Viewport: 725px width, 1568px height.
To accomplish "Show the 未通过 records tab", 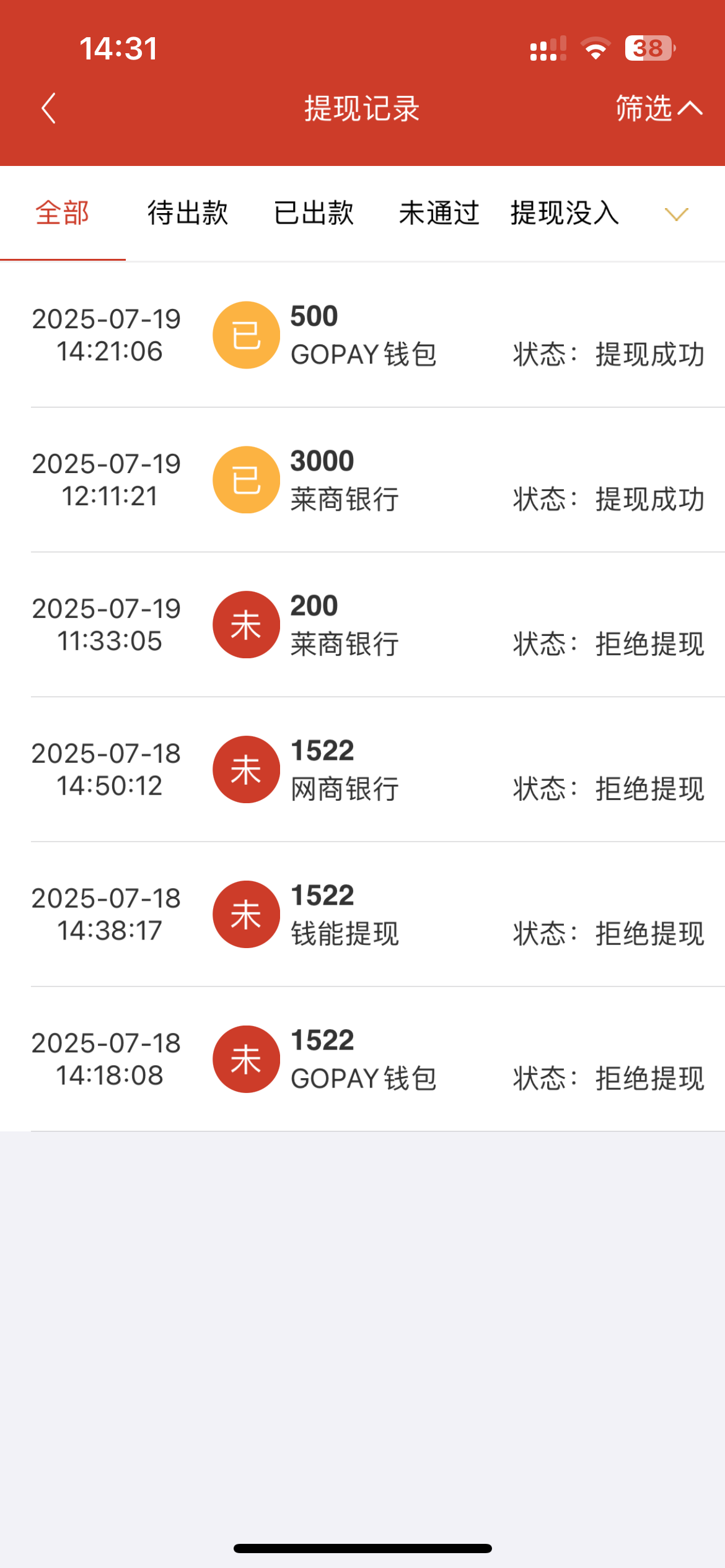I will pos(439,213).
